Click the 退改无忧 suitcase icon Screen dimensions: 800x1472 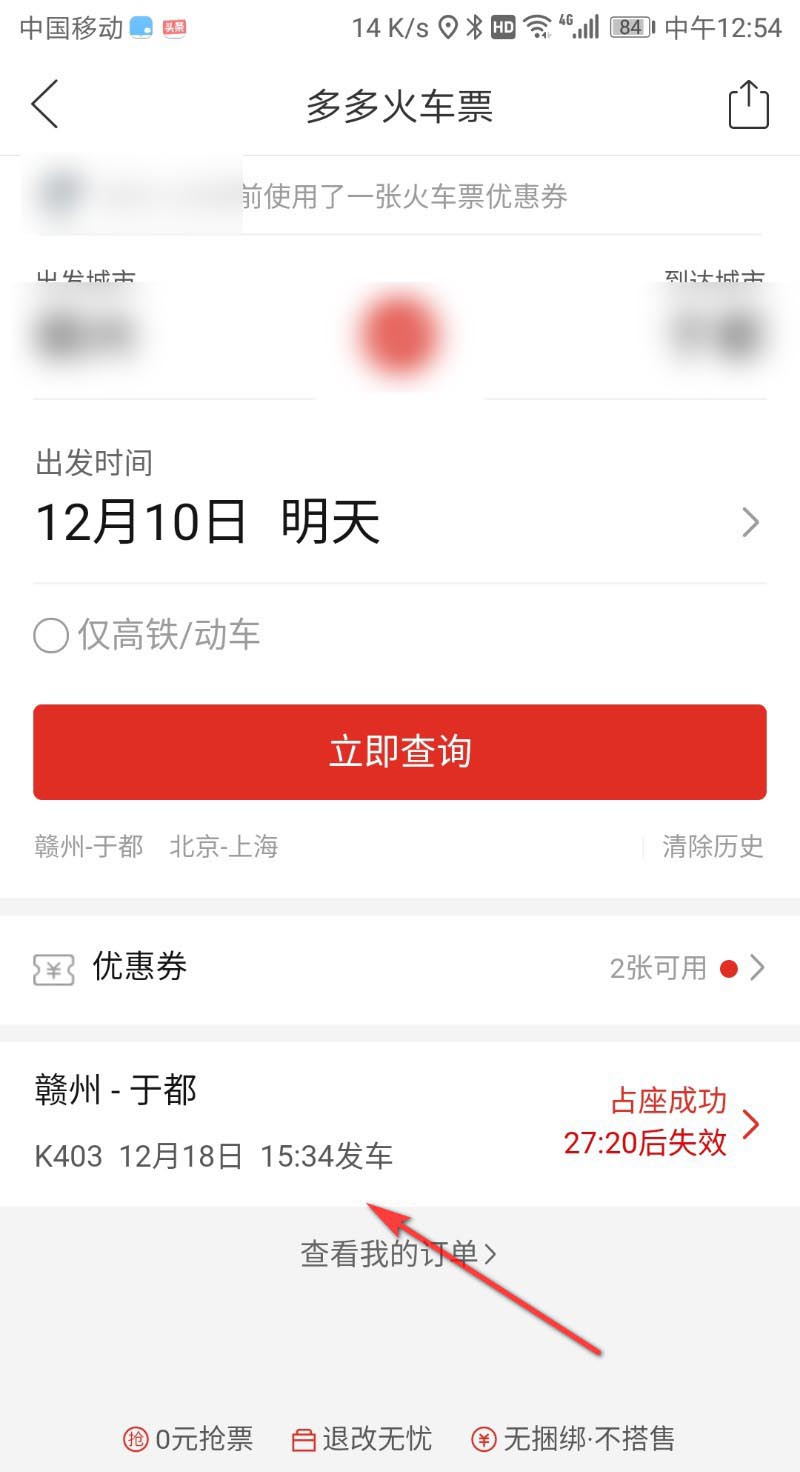pyautogui.click(x=303, y=1439)
